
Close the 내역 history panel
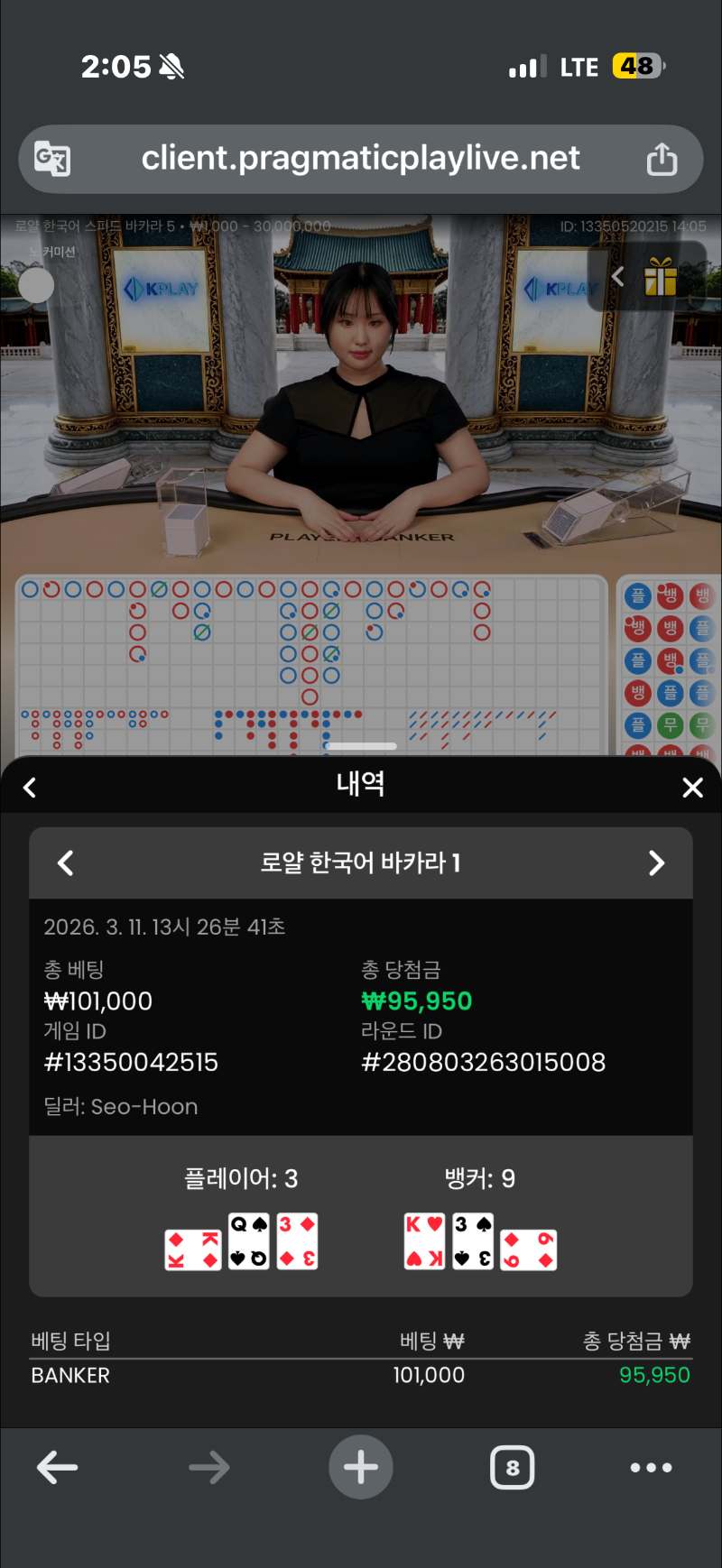coord(692,787)
